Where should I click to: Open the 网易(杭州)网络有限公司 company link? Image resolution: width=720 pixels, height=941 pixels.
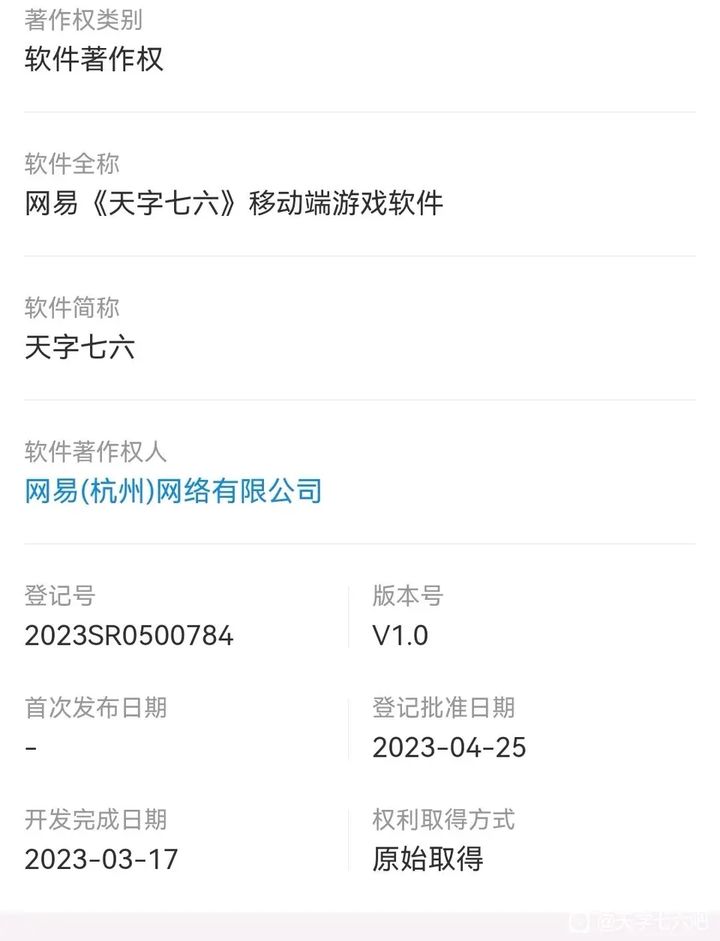(x=172, y=491)
